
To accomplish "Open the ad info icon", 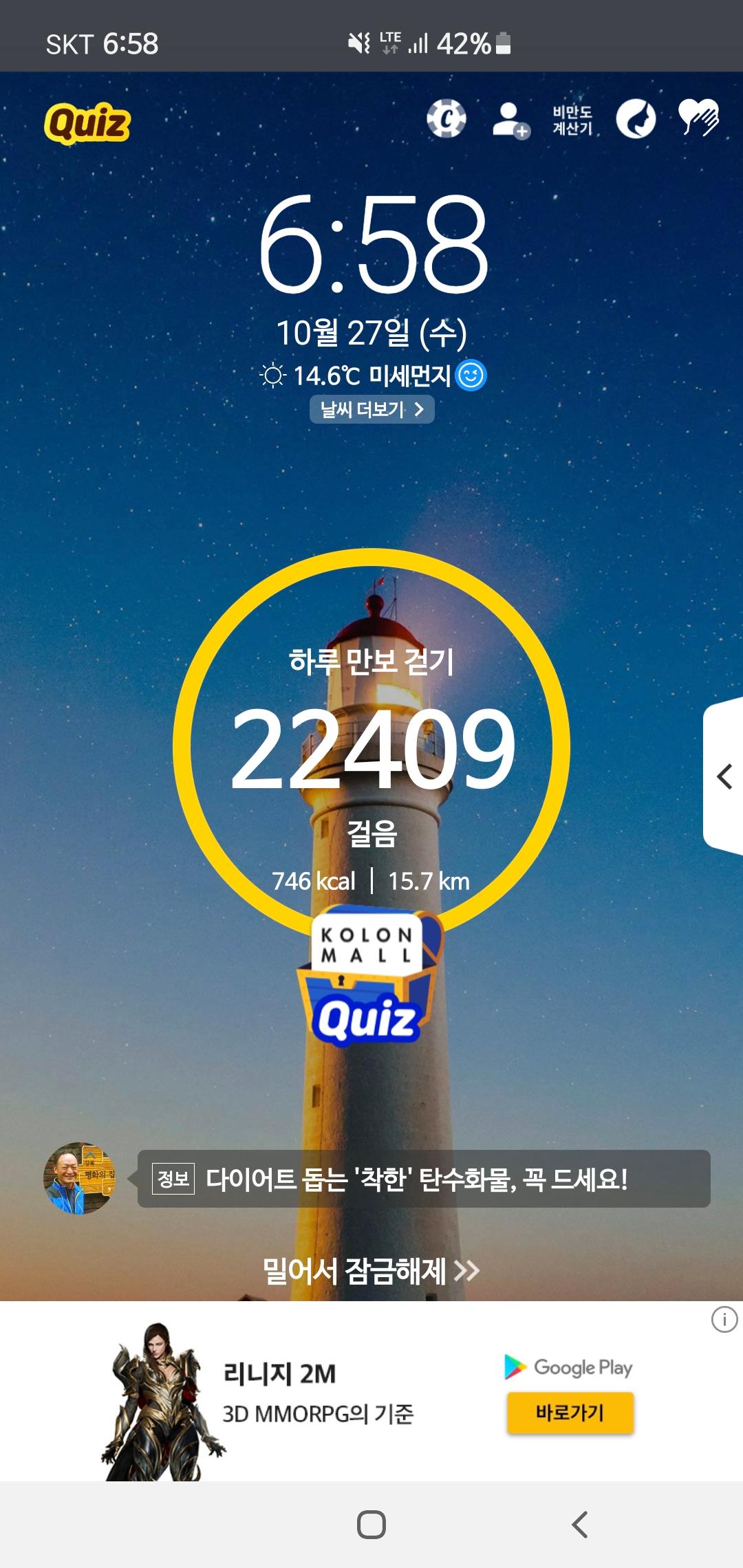I will pyautogui.click(x=724, y=1319).
